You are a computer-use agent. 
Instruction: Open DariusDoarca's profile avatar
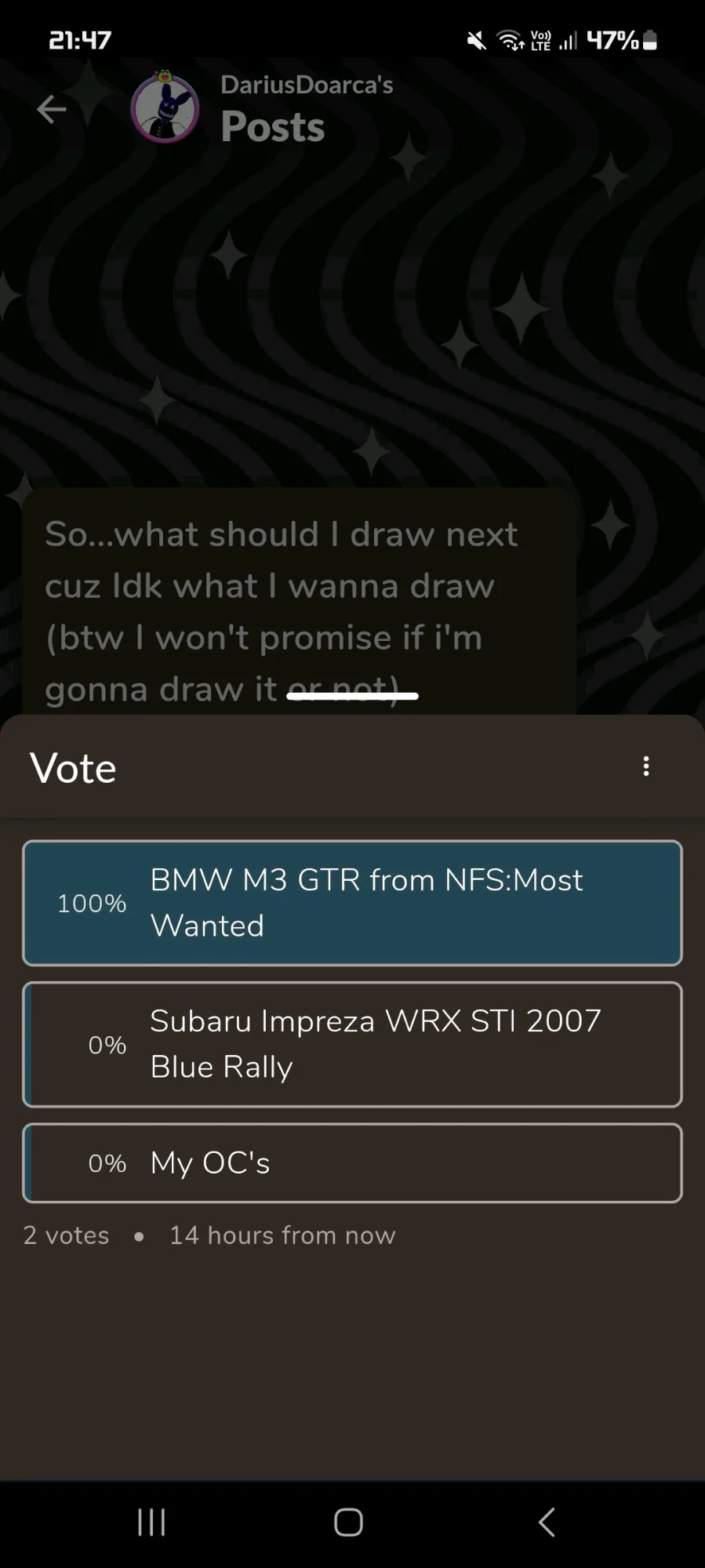[x=165, y=109]
